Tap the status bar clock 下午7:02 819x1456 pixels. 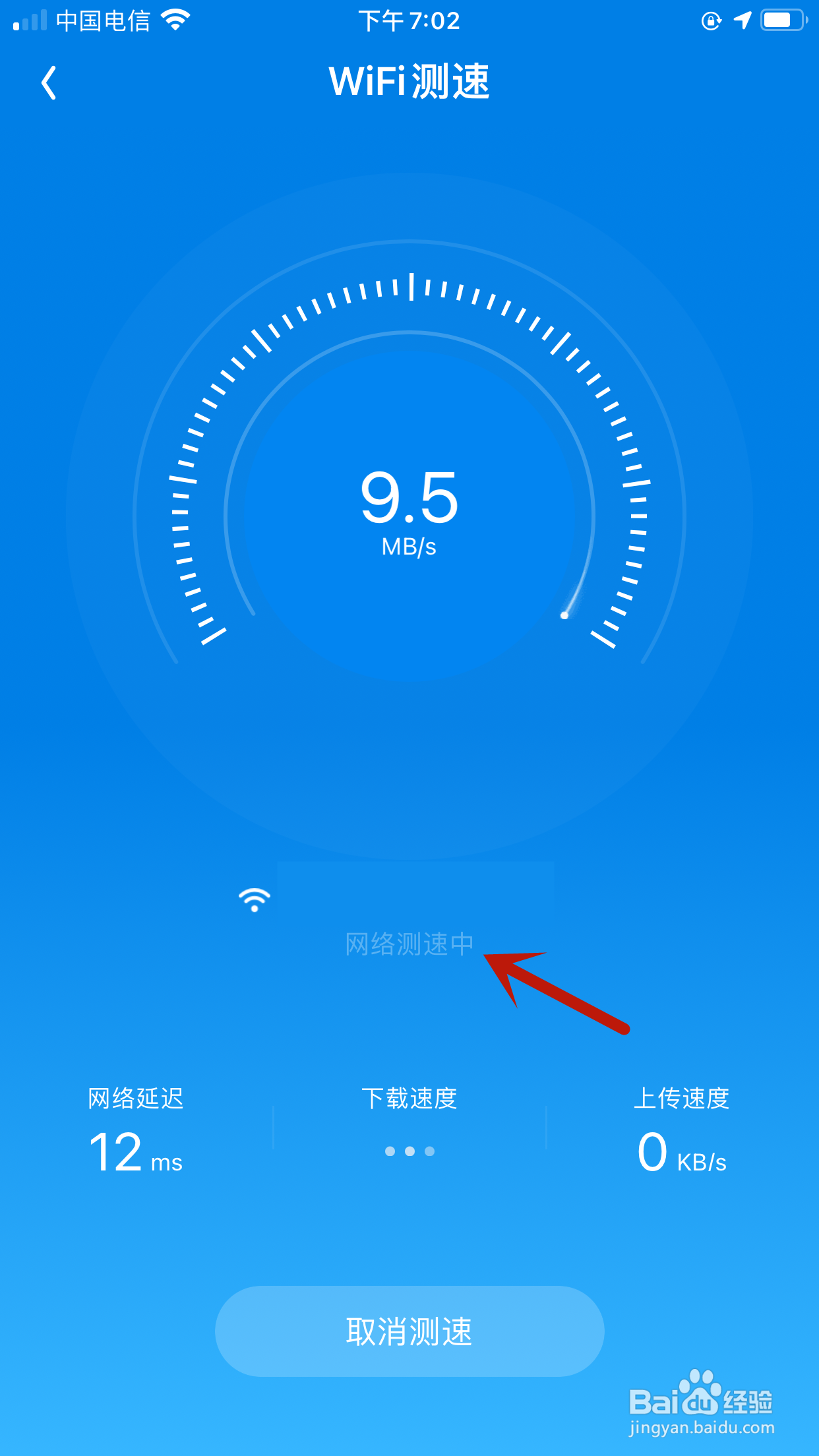(409, 20)
